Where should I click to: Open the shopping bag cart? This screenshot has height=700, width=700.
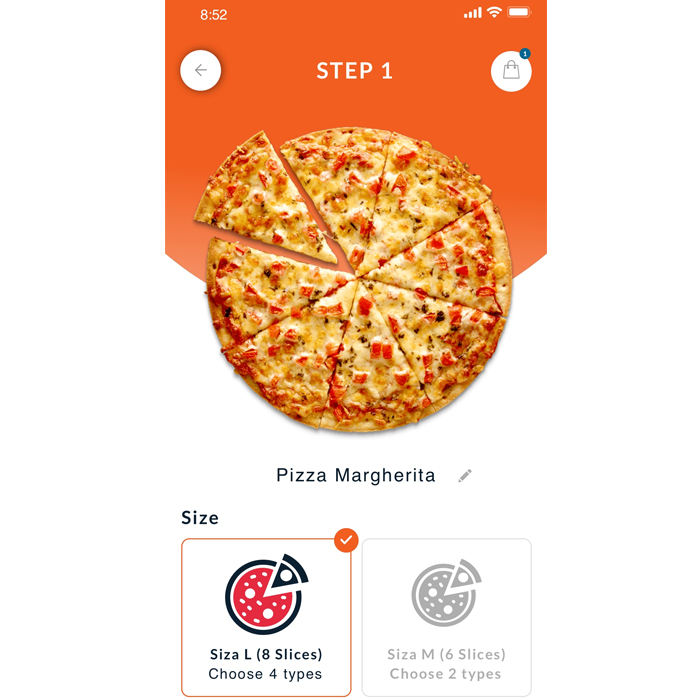coord(511,71)
